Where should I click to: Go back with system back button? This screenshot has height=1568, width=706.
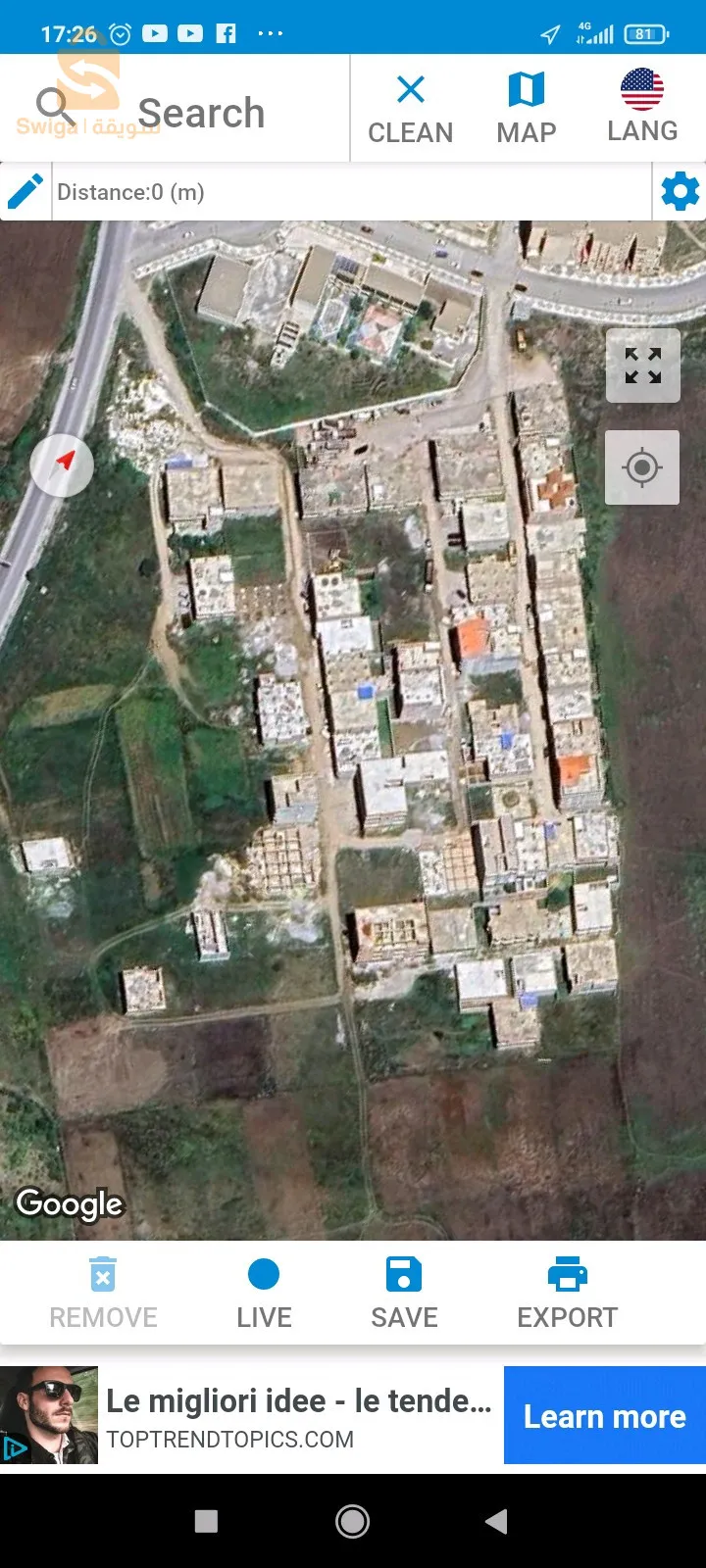point(496,1521)
